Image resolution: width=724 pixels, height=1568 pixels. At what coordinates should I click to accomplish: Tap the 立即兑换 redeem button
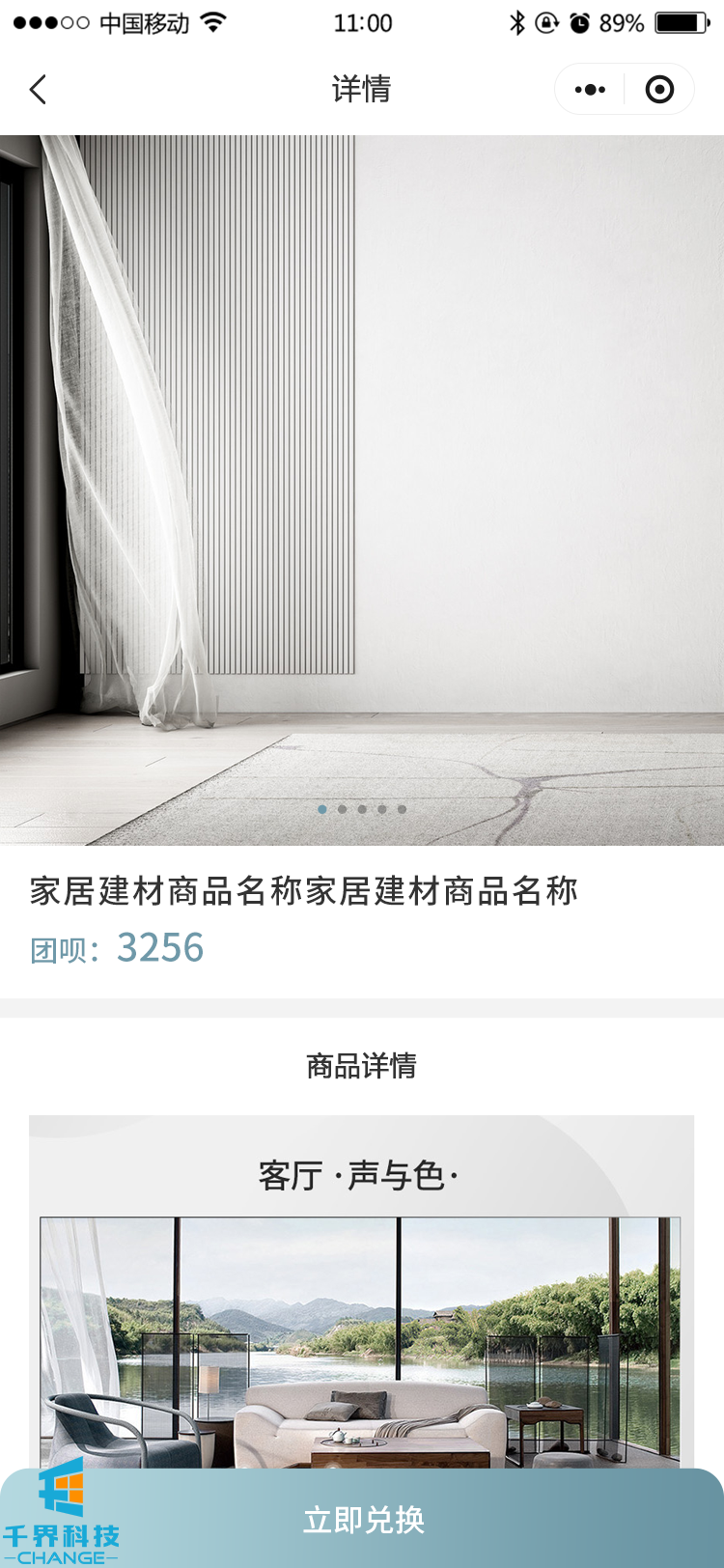coord(363,1520)
